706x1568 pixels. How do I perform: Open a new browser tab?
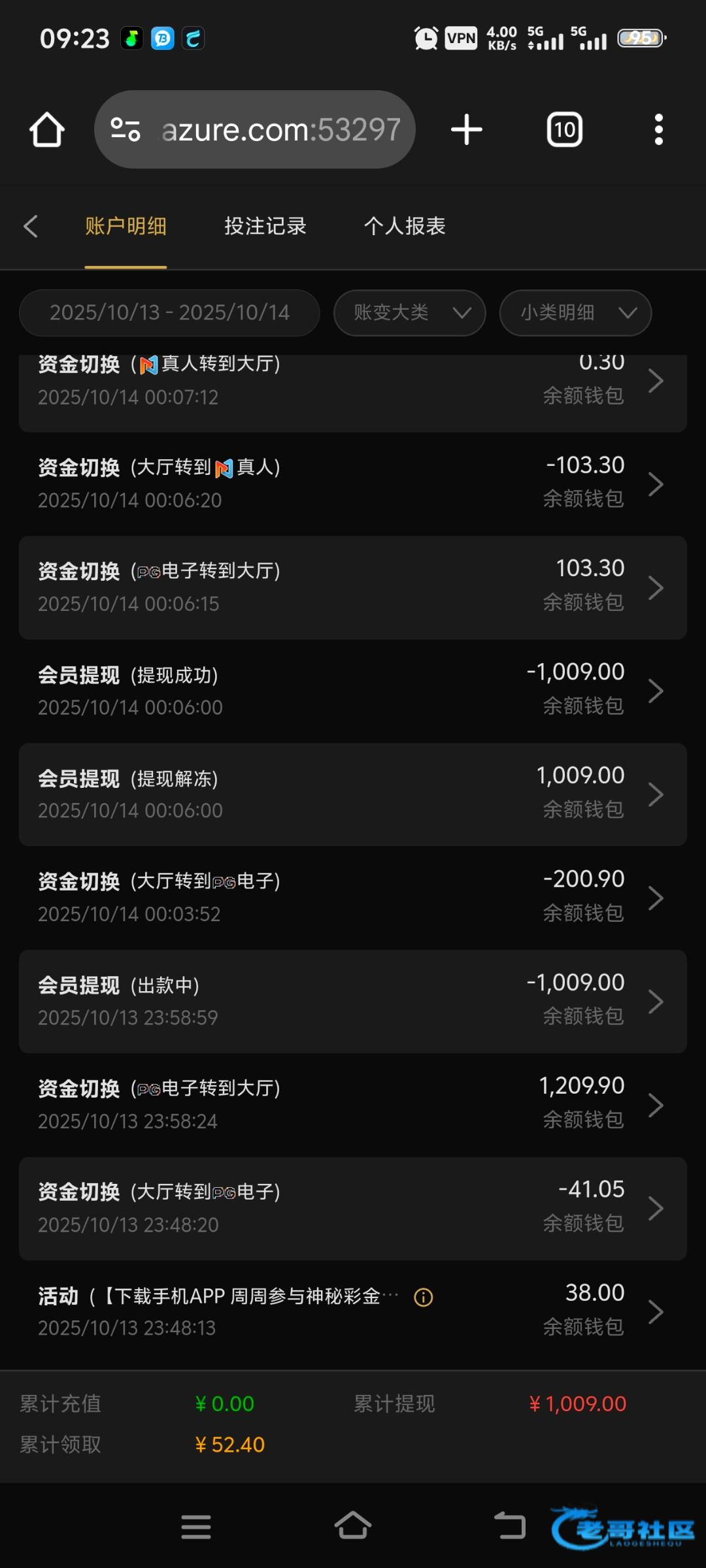[467, 129]
